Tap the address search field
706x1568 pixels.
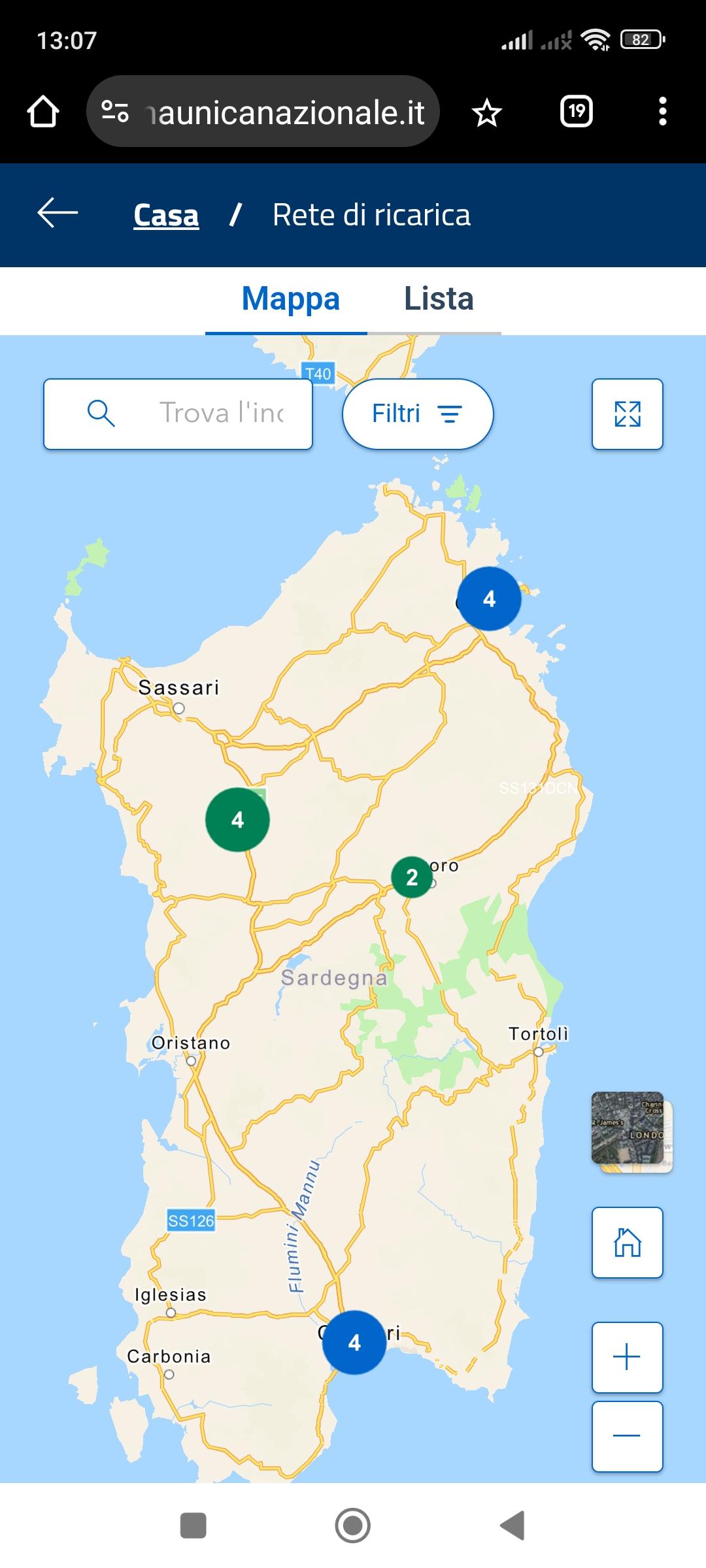click(x=178, y=414)
